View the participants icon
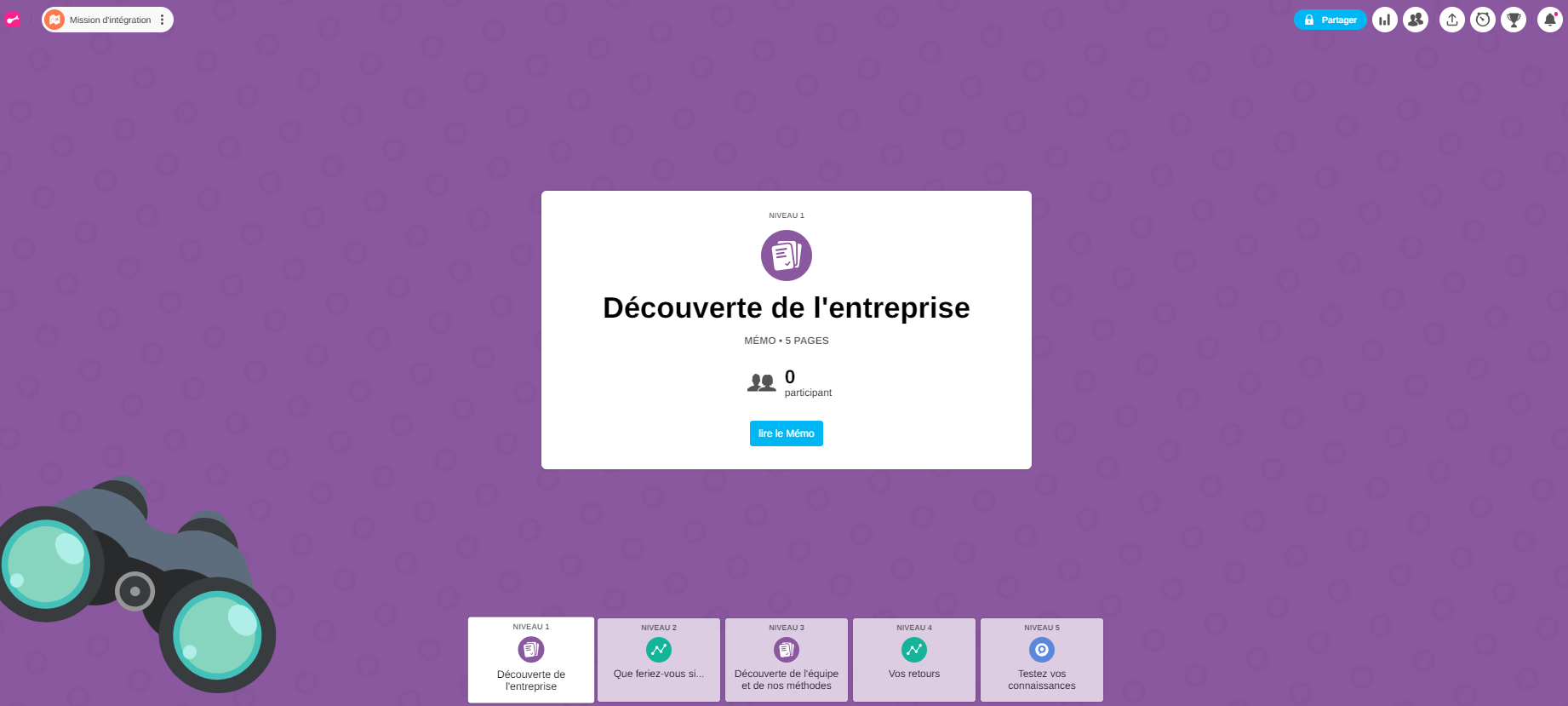 (1416, 20)
